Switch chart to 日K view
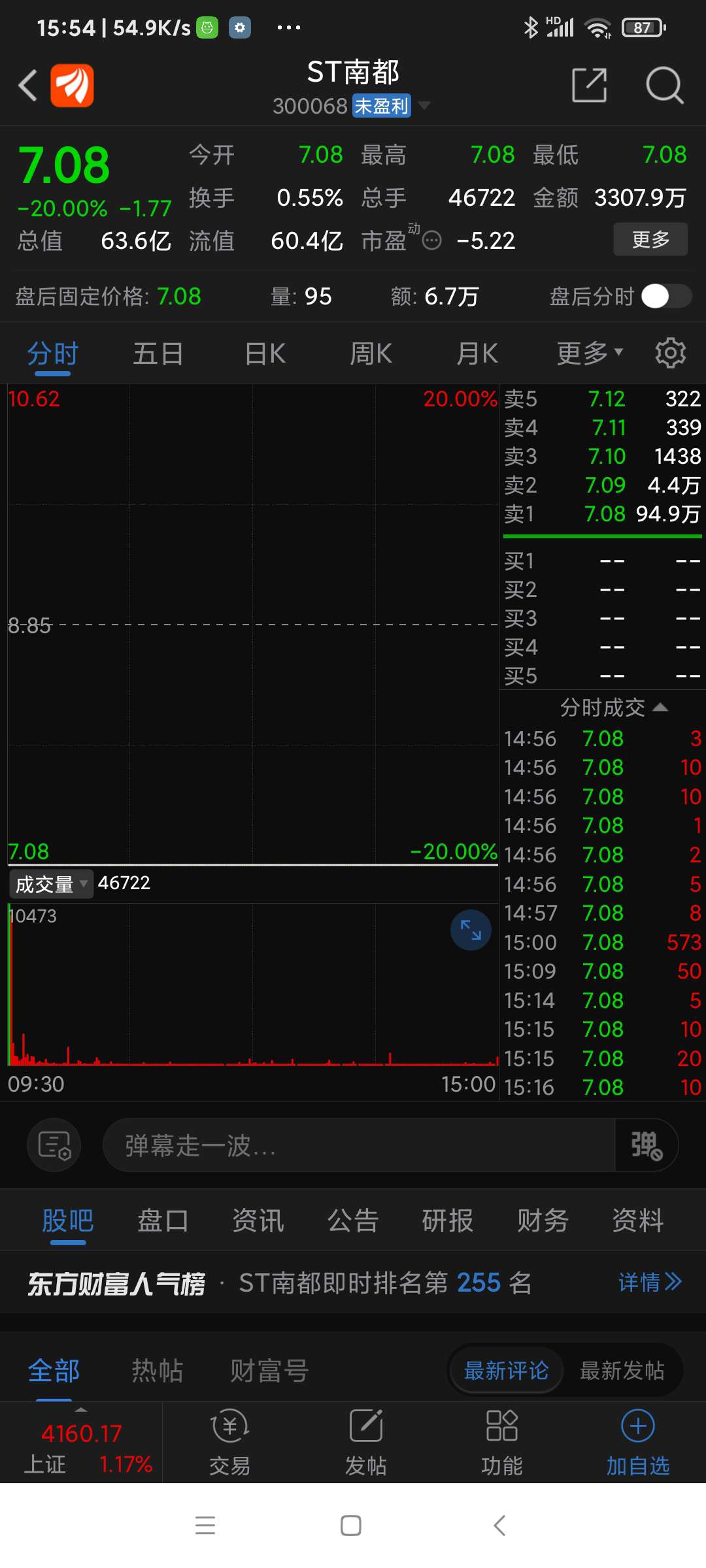 [x=265, y=353]
